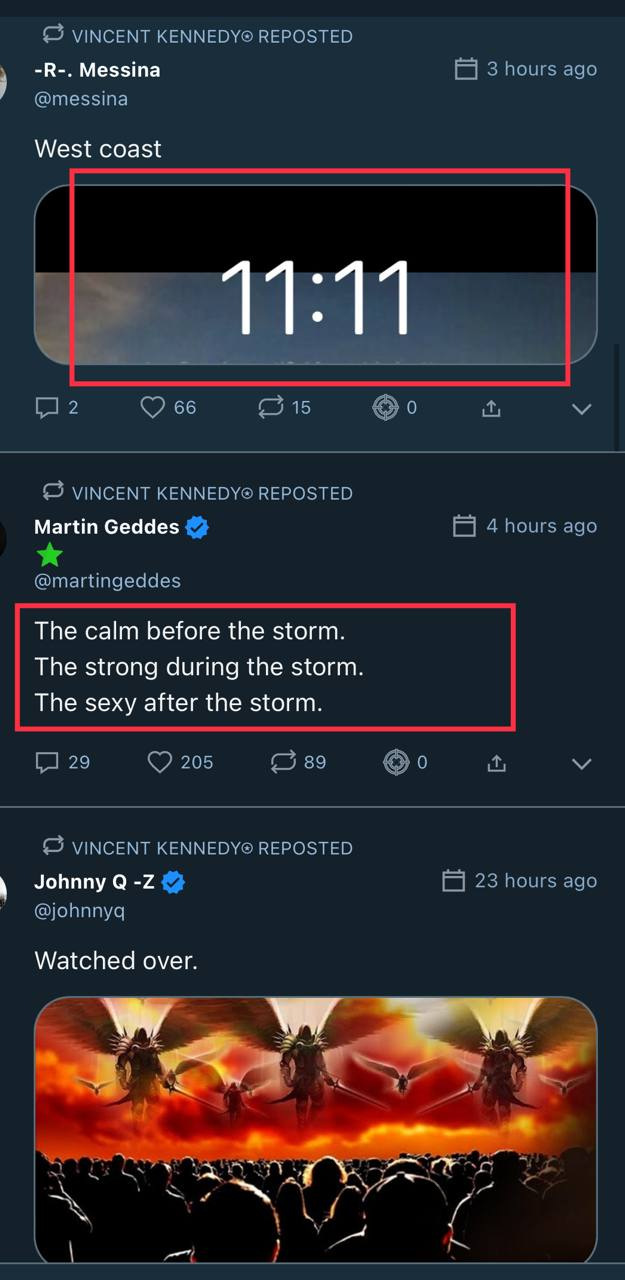Expand the chevron menu on Martin Geddes' post

point(581,763)
